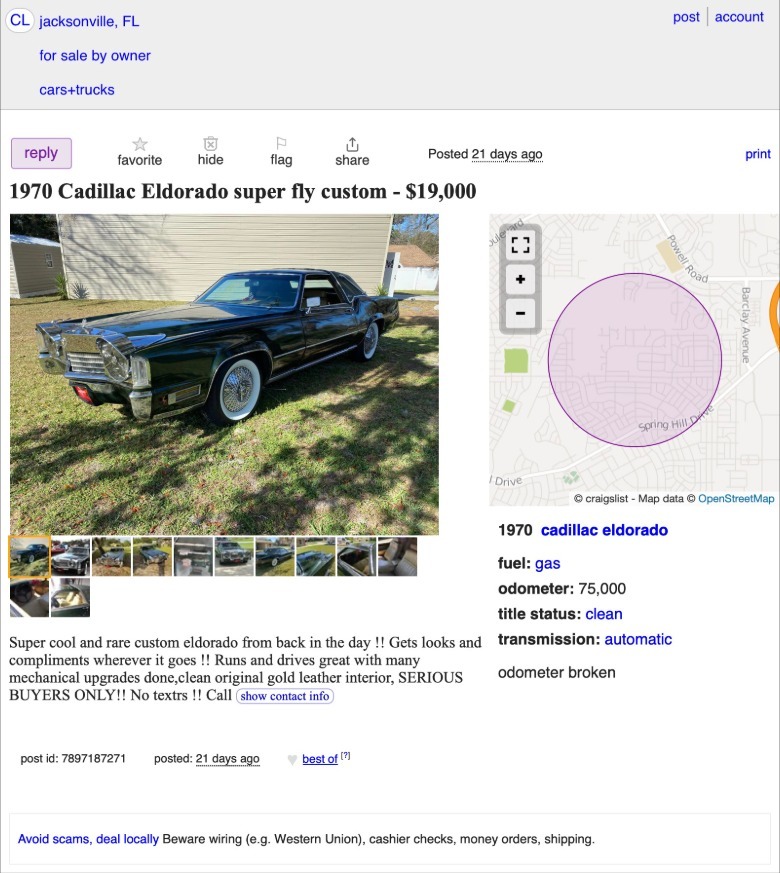Viewport: 780px width, 873px height.
Task: Open the main car photo
Action: tap(224, 374)
